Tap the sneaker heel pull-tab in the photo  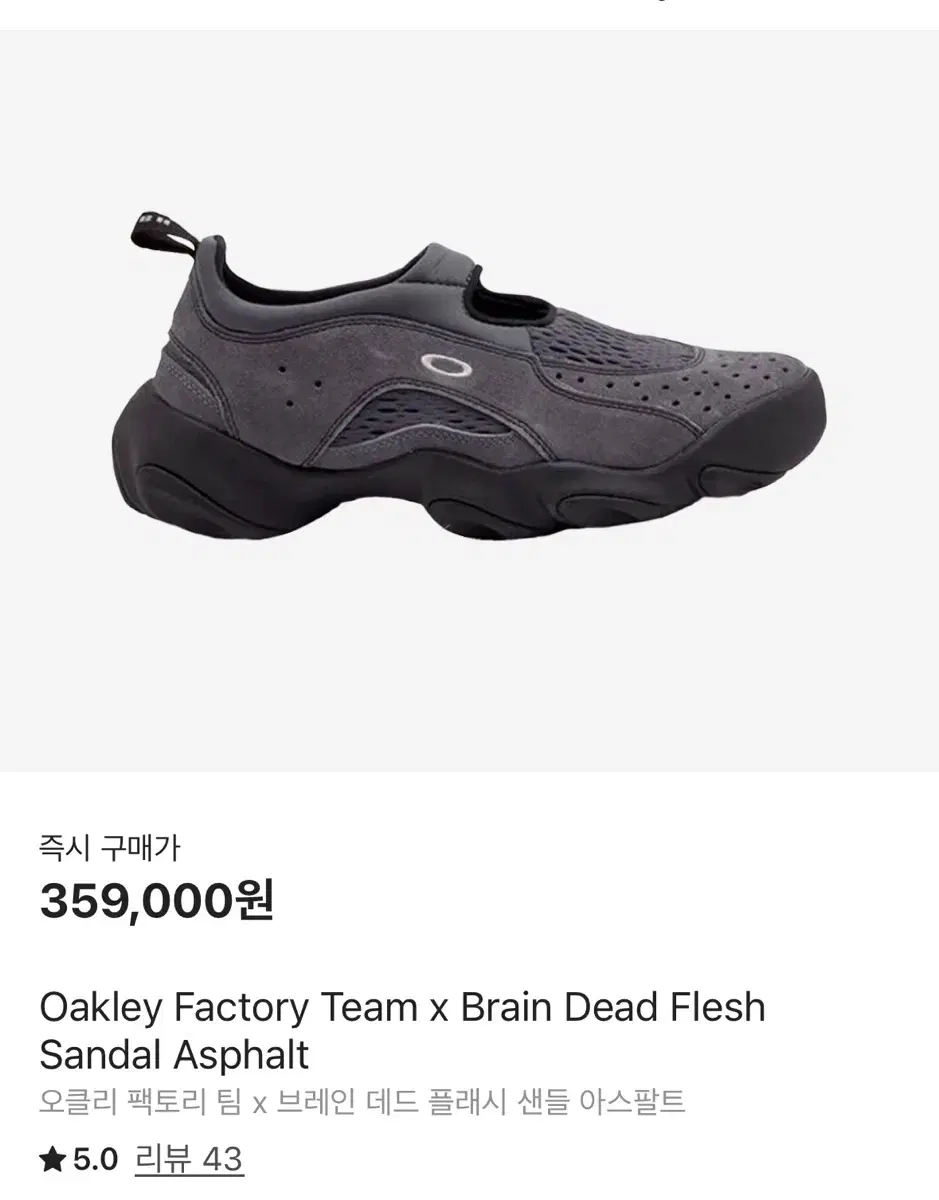163,230
